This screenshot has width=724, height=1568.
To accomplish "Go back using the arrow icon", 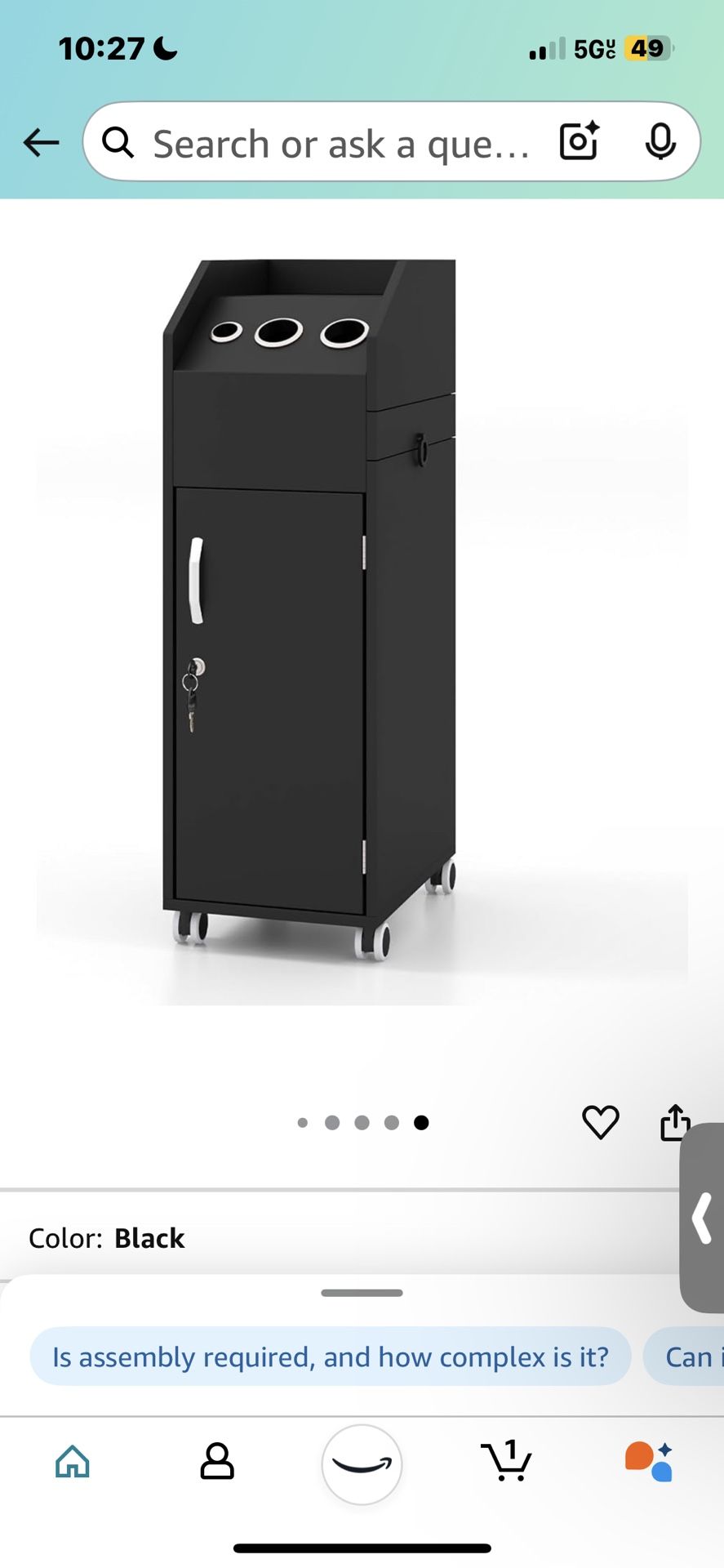I will (x=41, y=143).
